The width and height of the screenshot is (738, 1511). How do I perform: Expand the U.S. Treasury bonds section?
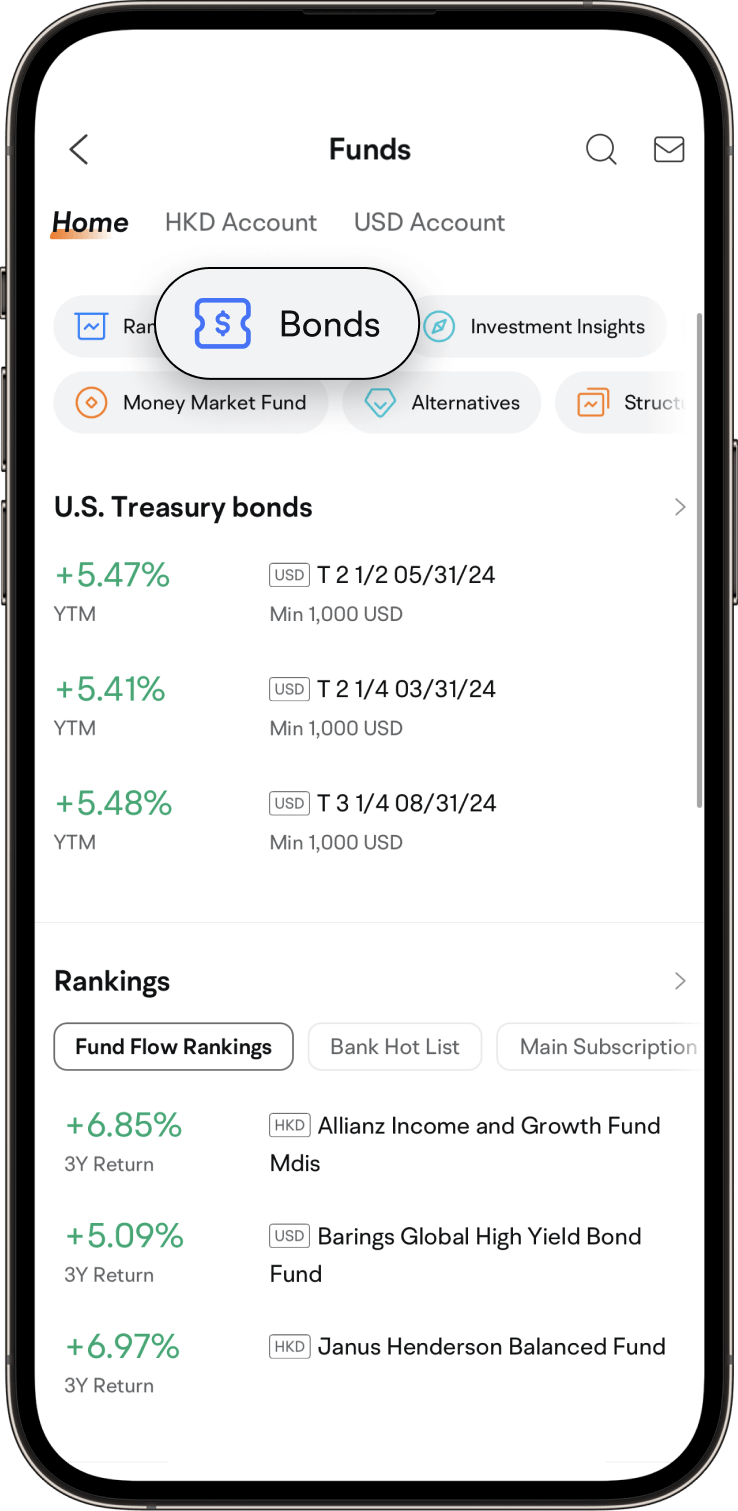679,507
